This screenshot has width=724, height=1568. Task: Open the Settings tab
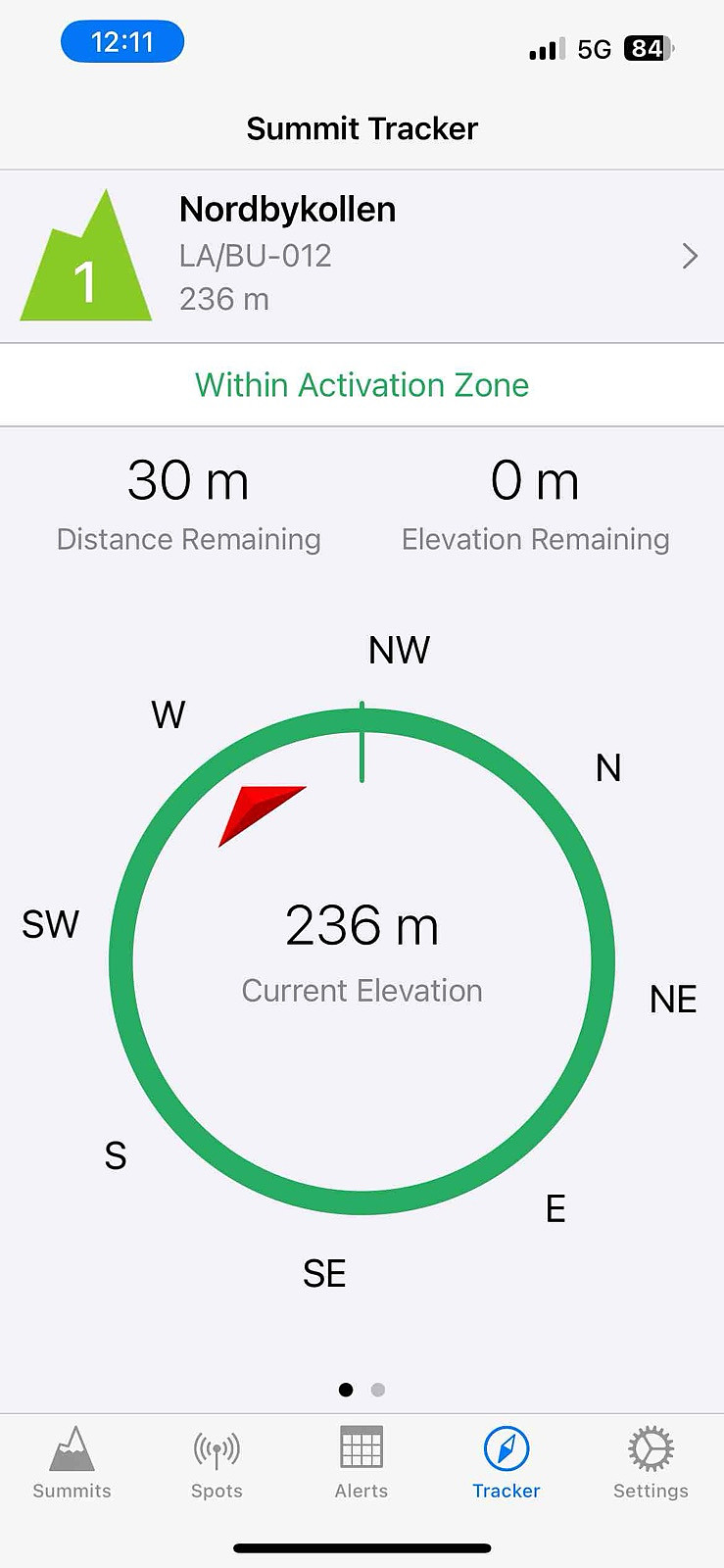(x=651, y=1463)
